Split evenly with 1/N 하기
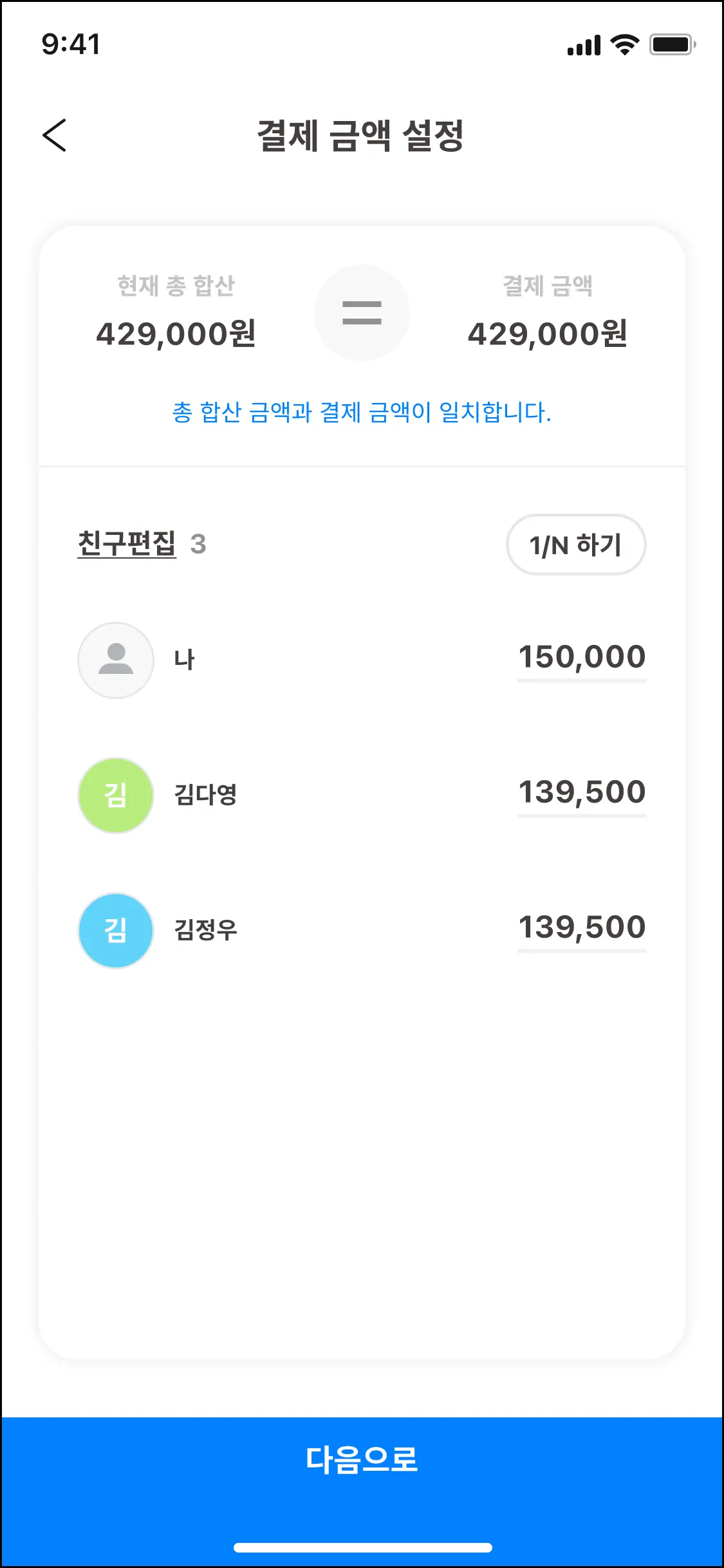Viewport: 724px width, 1568px height. click(575, 545)
